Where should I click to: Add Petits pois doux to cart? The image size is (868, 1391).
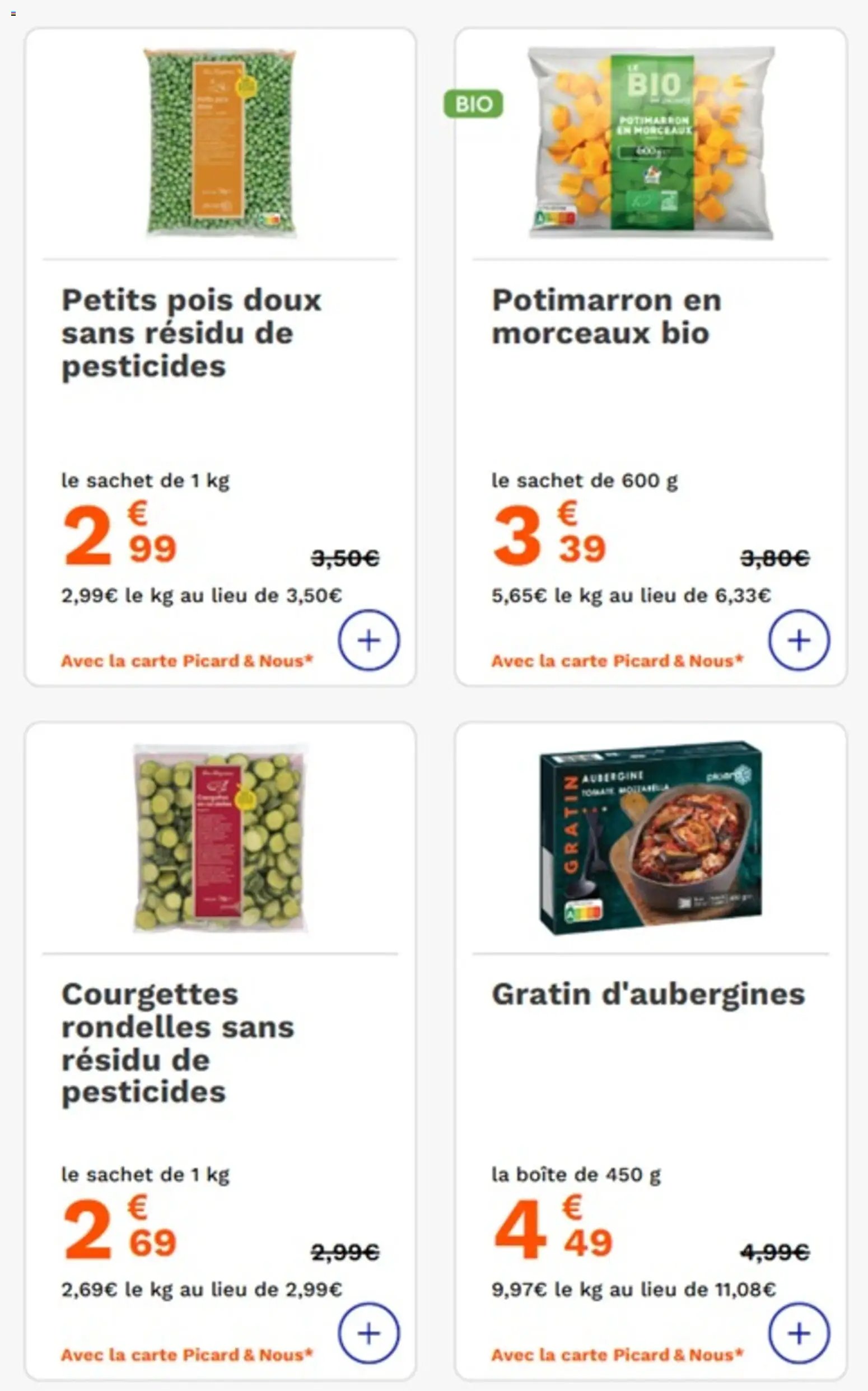368,640
